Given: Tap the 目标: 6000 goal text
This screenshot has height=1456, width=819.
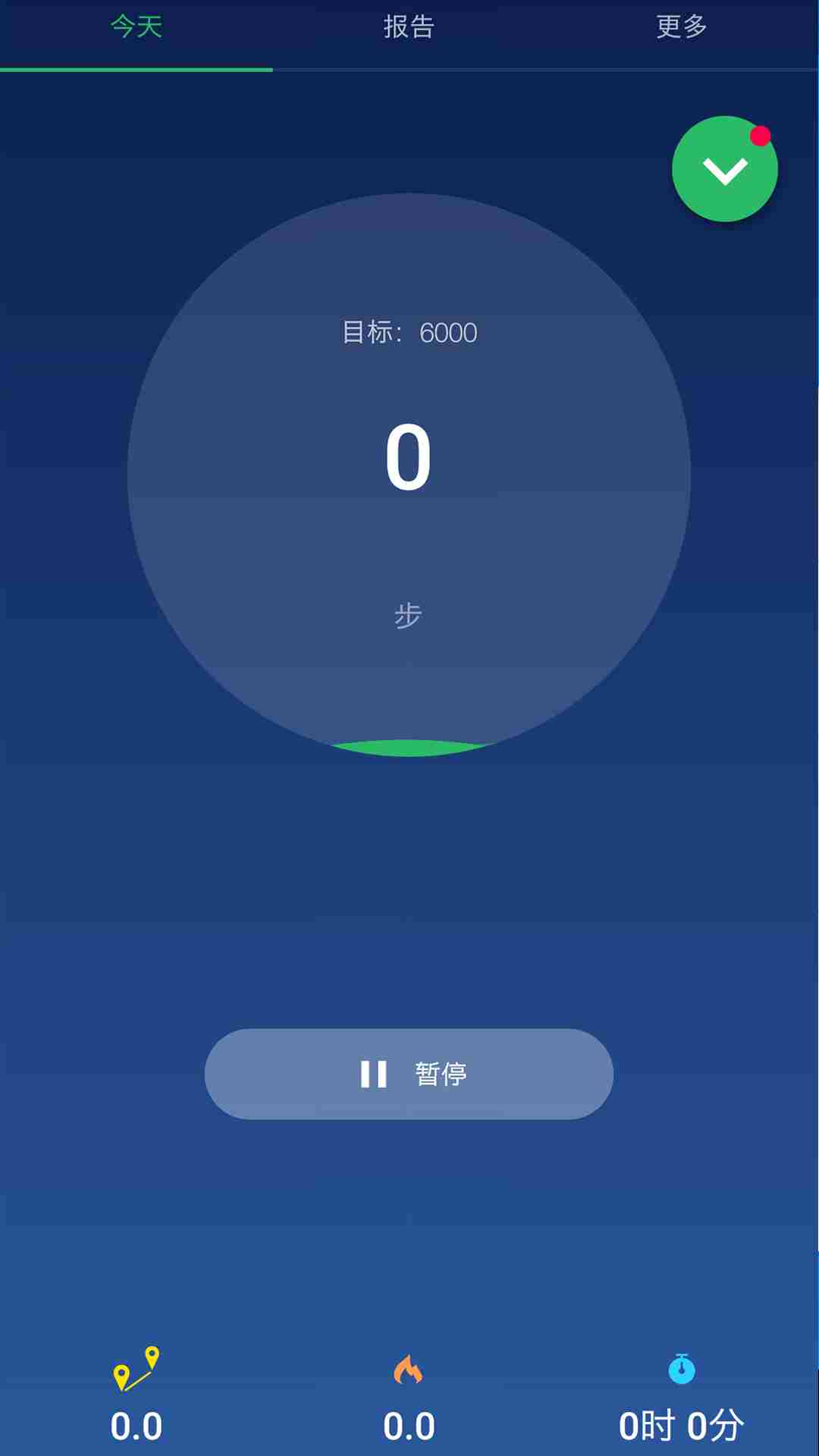Looking at the screenshot, I should (409, 331).
